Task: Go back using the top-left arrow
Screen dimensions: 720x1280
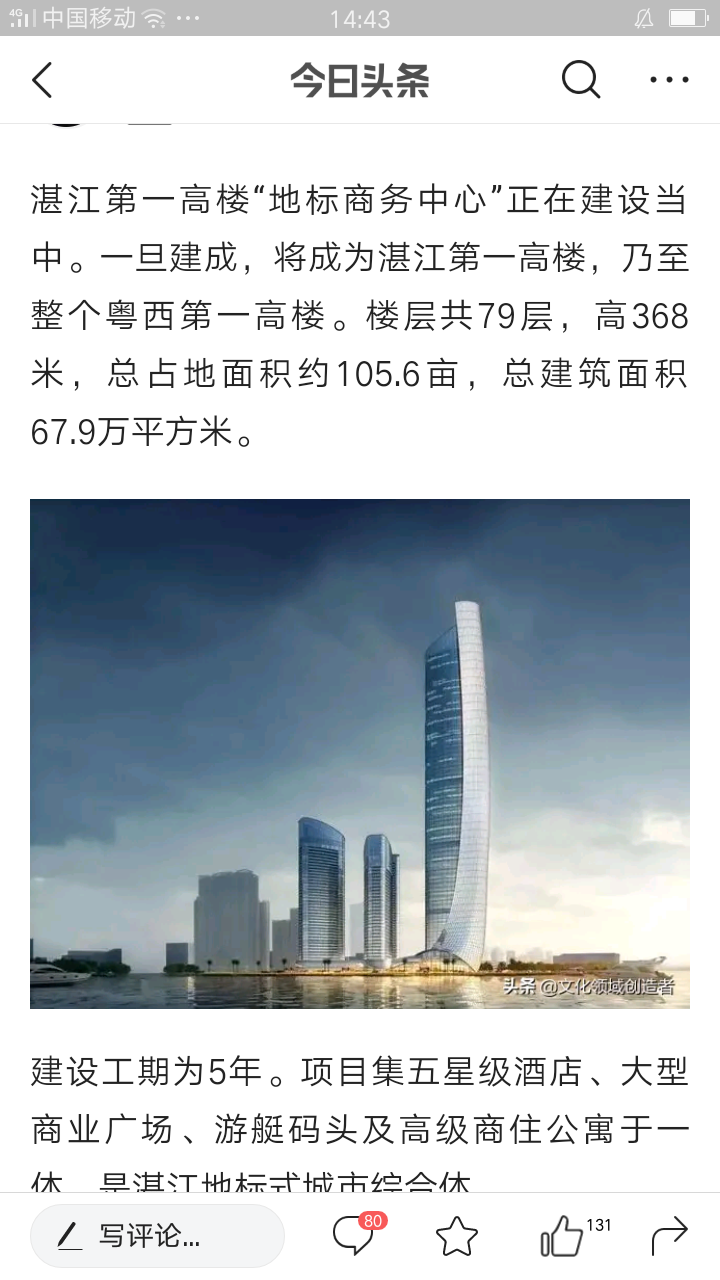Action: click(x=42, y=80)
